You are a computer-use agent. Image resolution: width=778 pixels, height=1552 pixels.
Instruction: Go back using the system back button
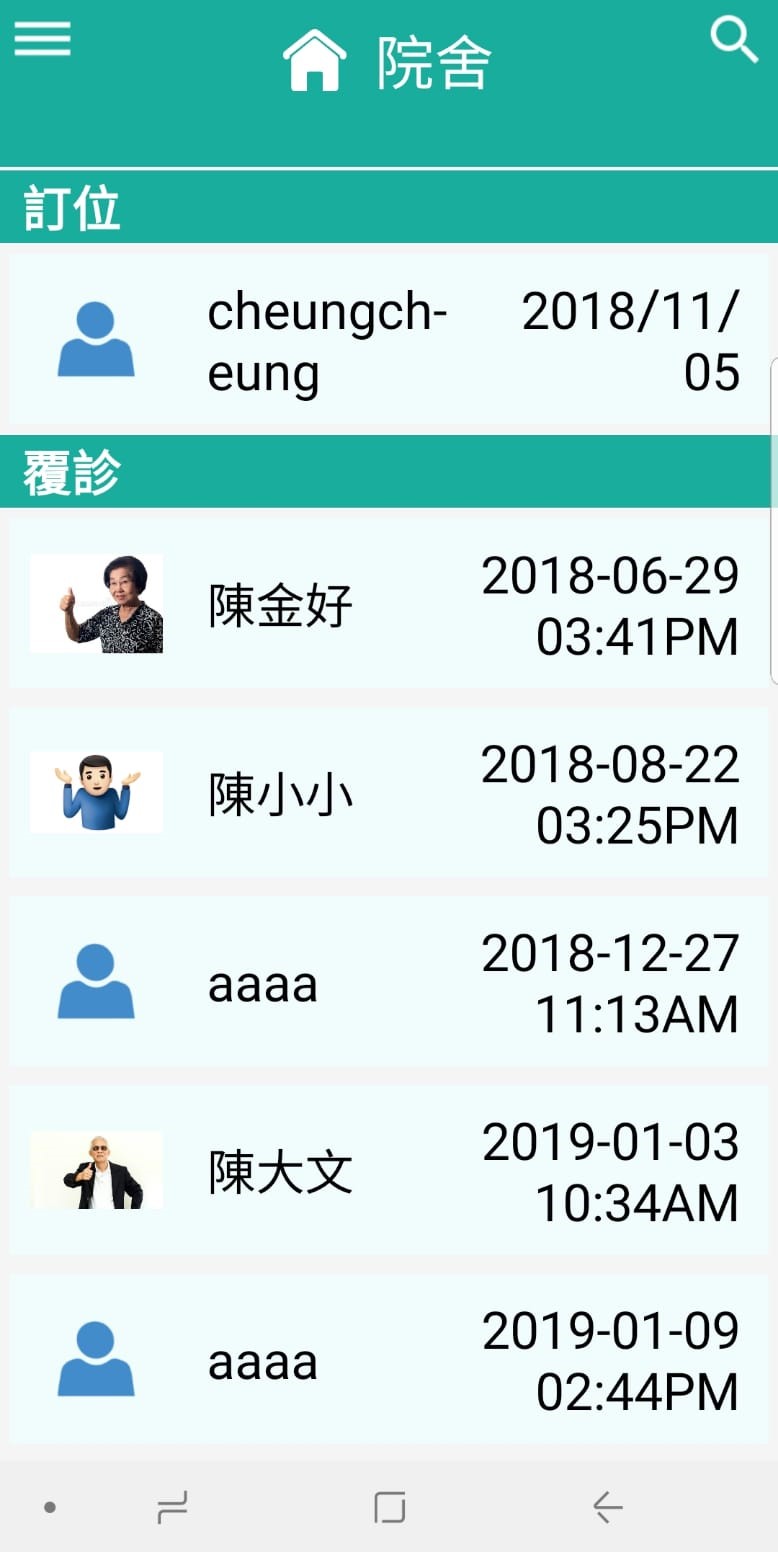point(607,1506)
